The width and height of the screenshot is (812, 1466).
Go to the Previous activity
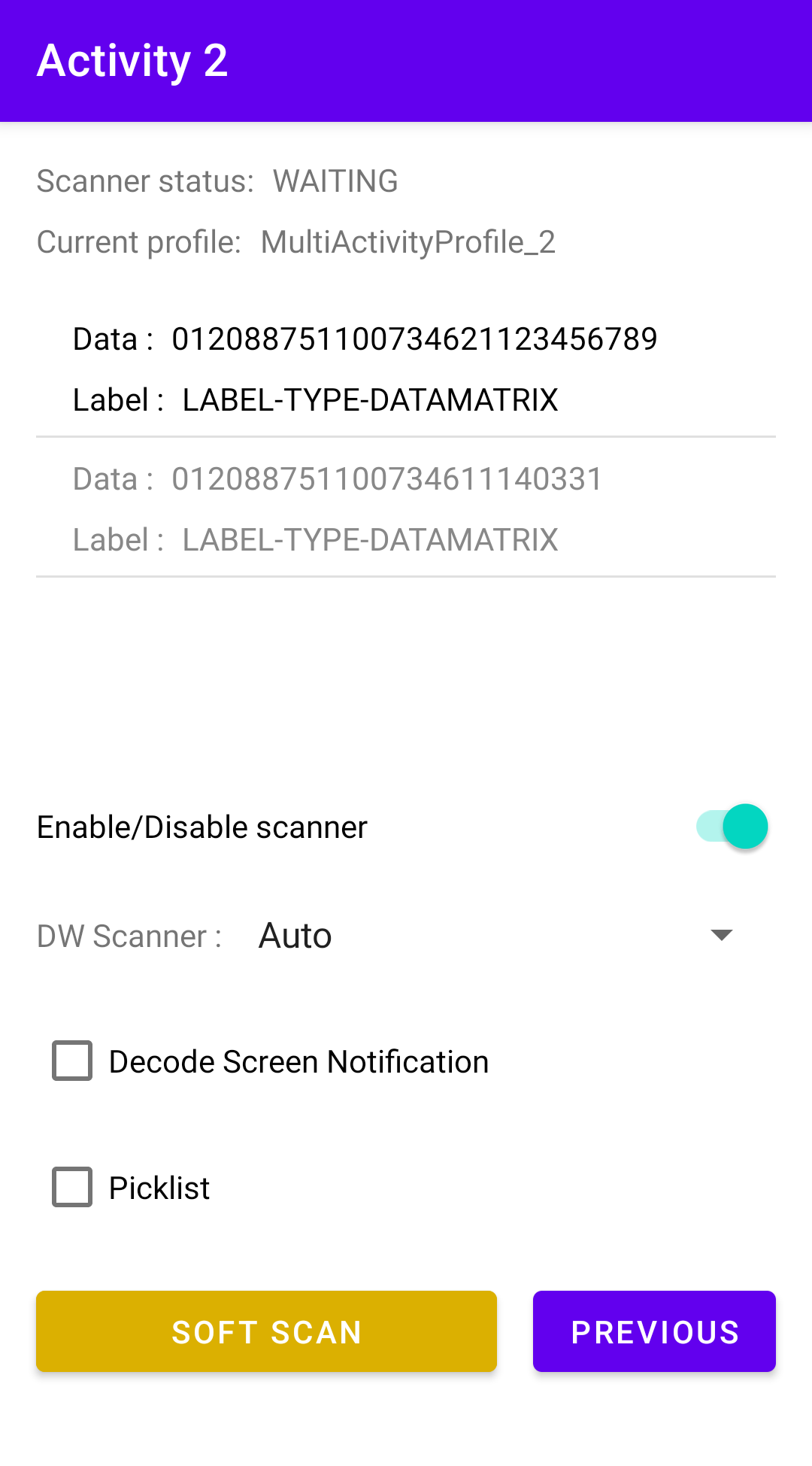tap(654, 1331)
